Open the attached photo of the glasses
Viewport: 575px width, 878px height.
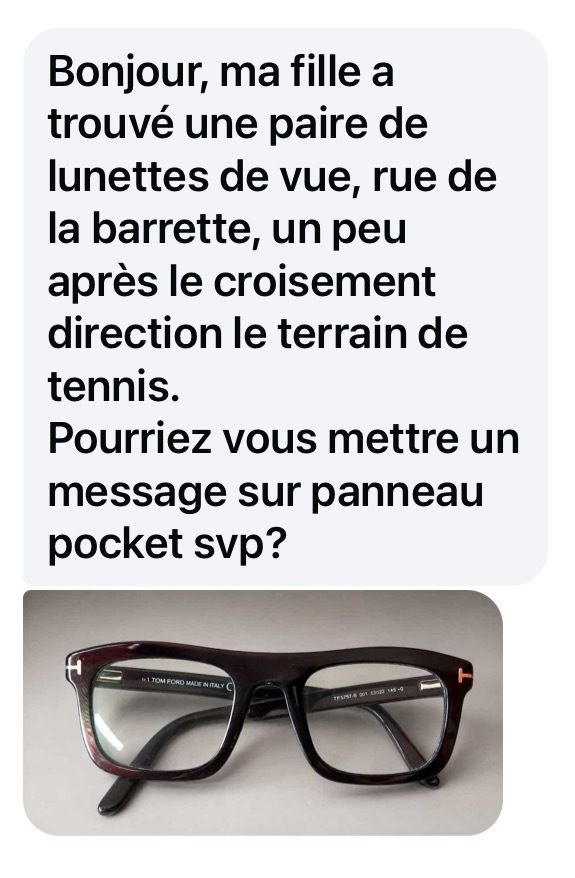click(x=263, y=712)
